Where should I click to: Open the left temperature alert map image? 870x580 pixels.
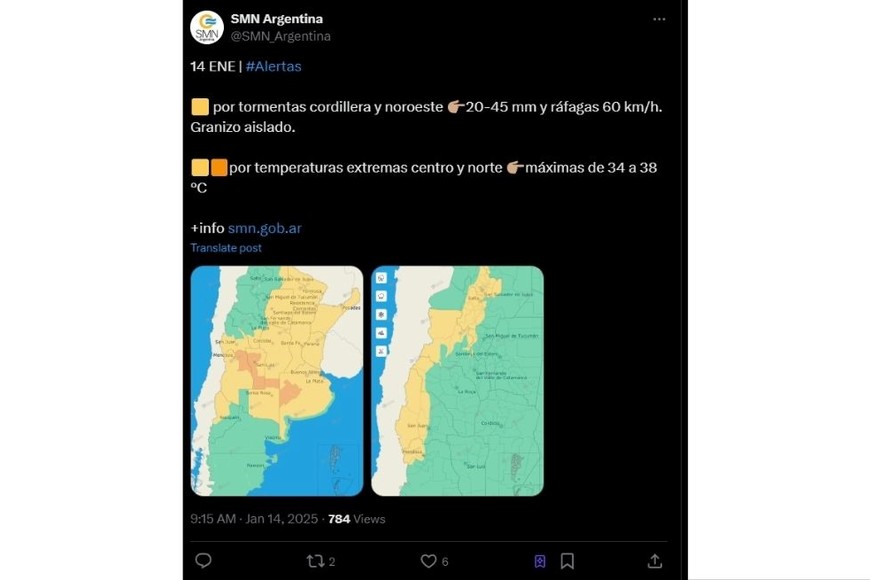277,380
